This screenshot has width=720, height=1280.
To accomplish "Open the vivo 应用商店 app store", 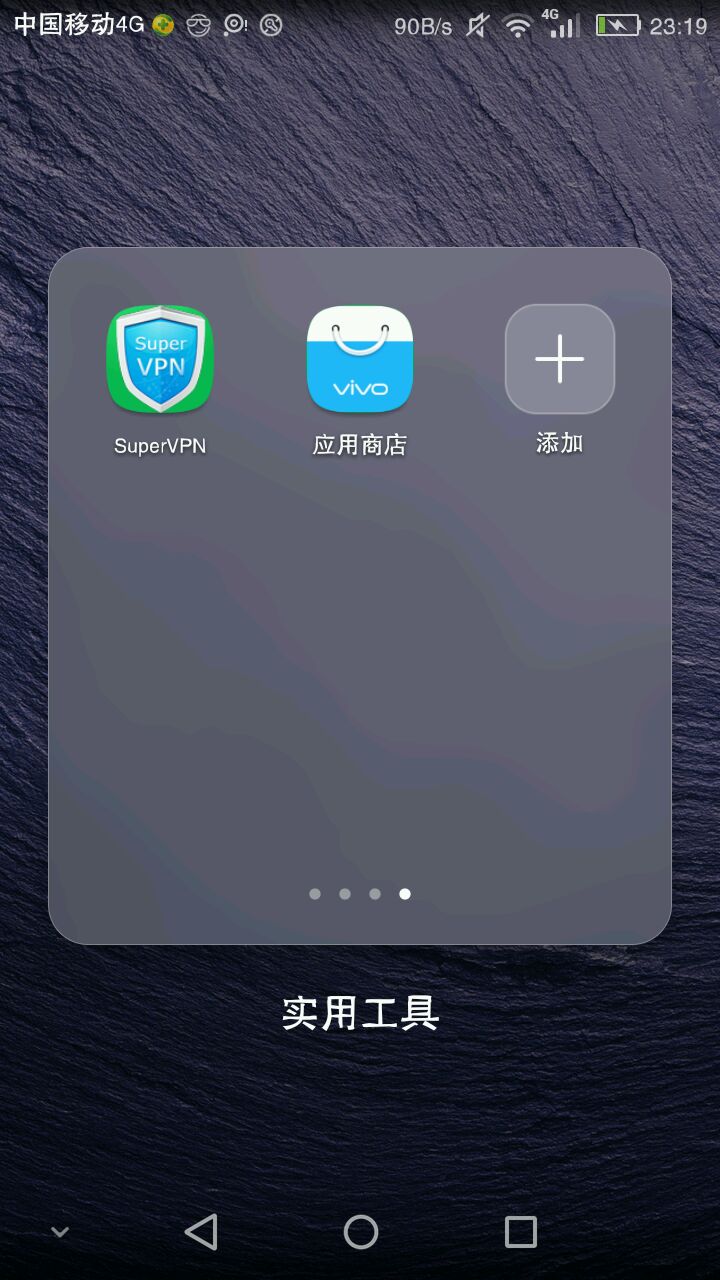I will pyautogui.click(x=360, y=360).
